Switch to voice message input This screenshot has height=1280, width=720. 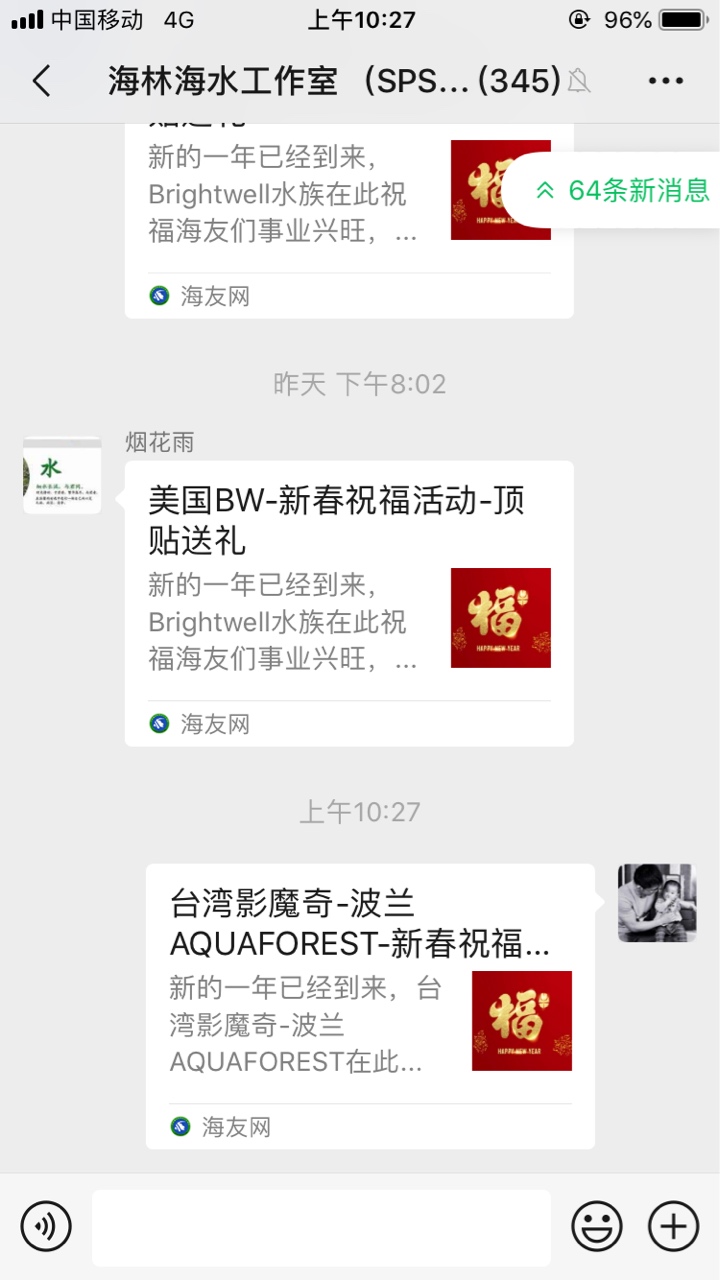pyautogui.click(x=46, y=1225)
